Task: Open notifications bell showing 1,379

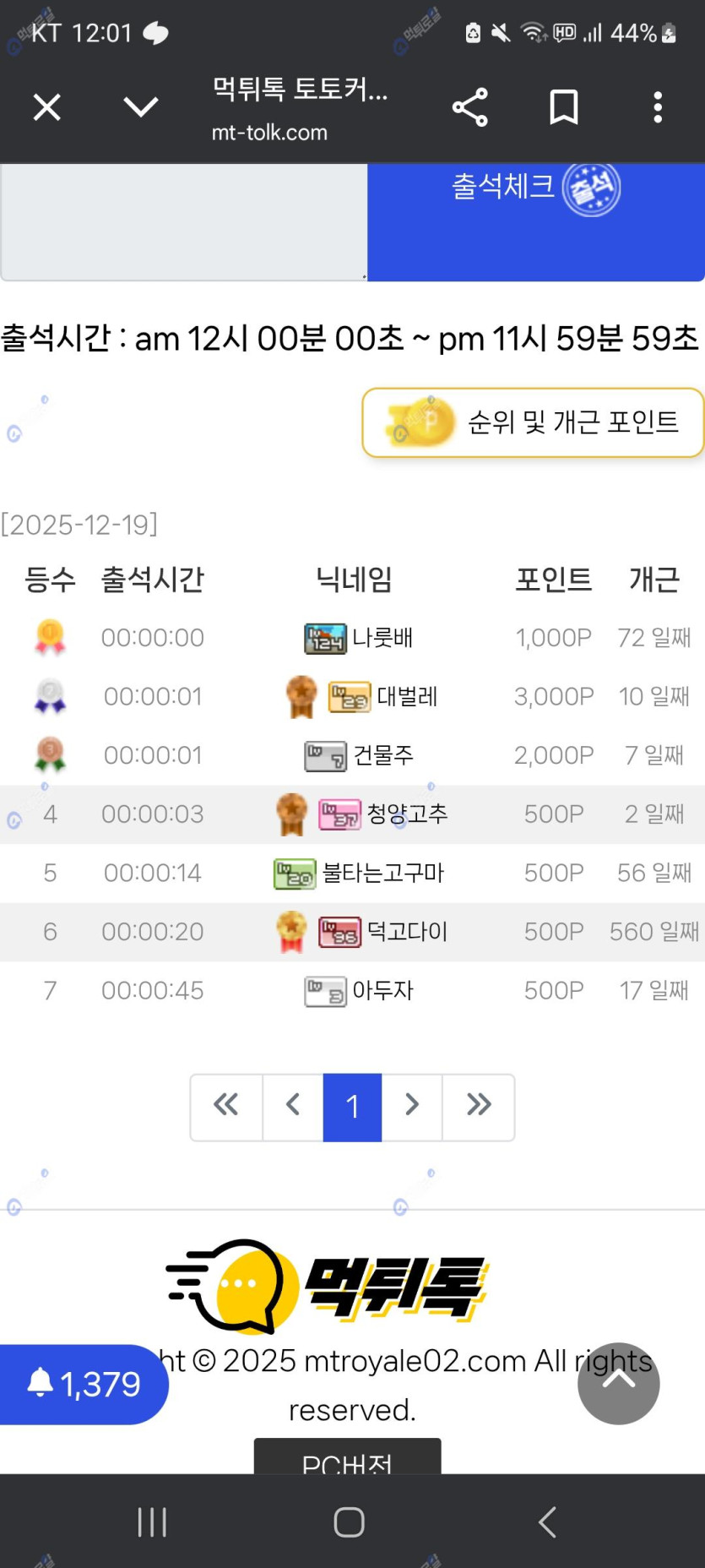Action: [x=83, y=1384]
